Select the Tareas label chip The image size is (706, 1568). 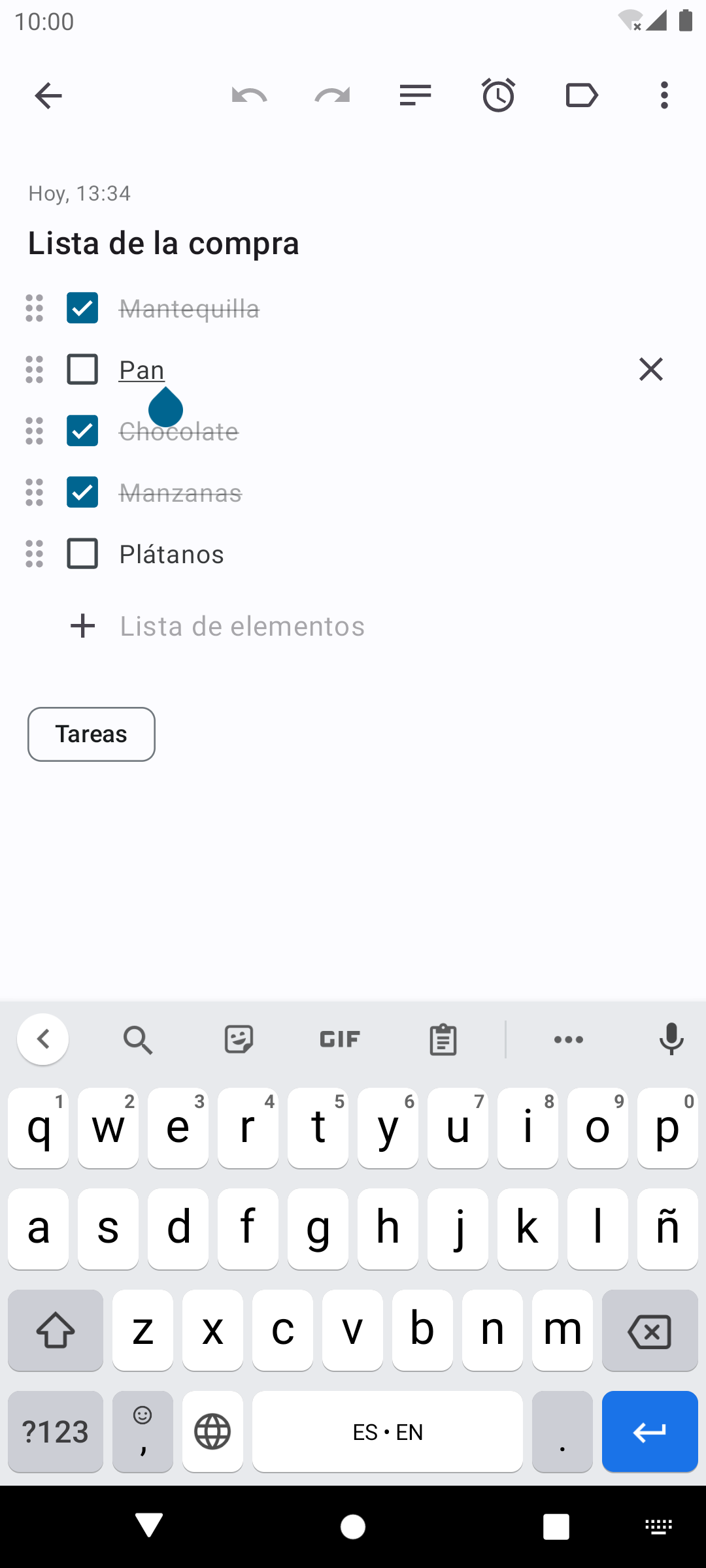coord(92,734)
